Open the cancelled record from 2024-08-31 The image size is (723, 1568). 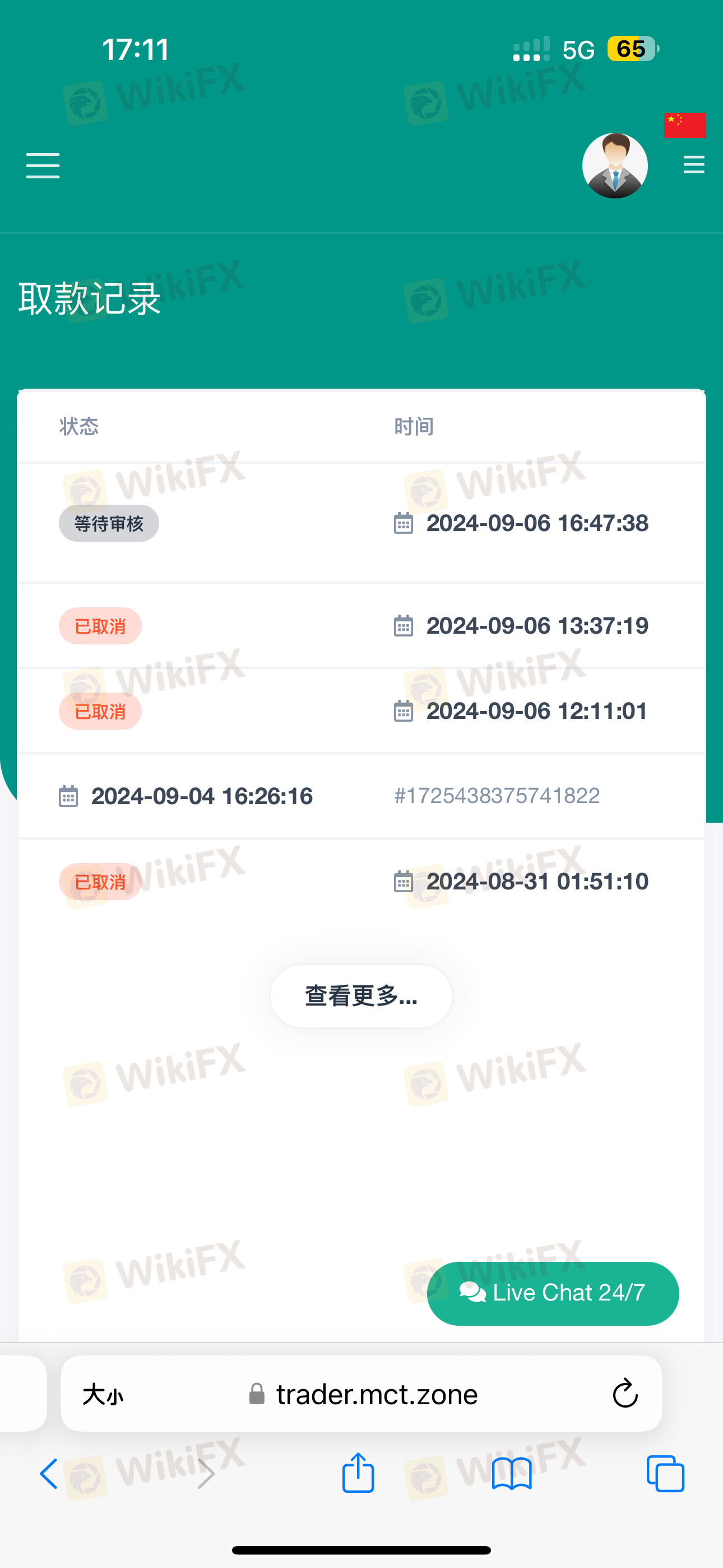point(361,882)
